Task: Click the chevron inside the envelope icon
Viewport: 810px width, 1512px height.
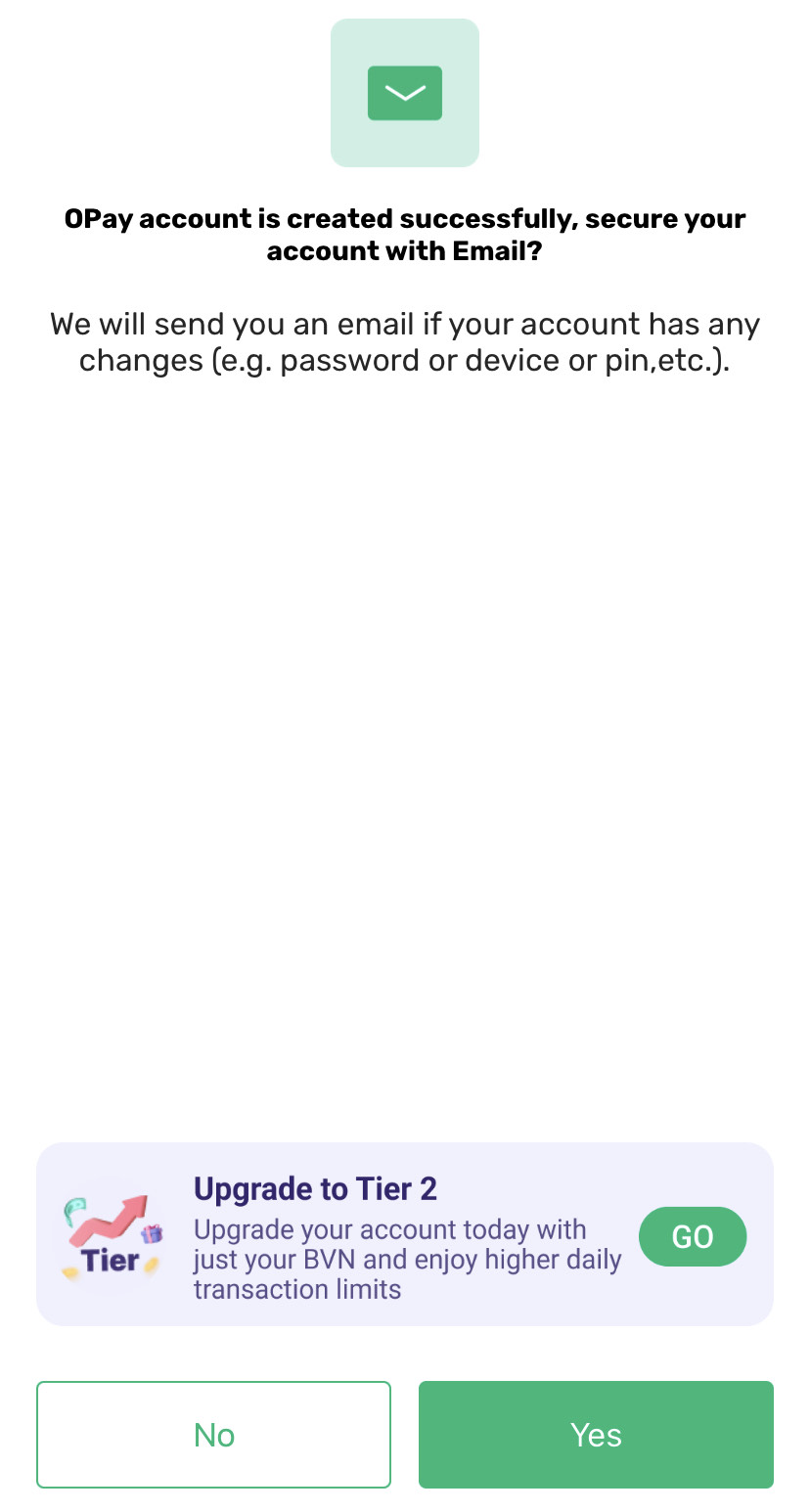Action: coord(404,93)
